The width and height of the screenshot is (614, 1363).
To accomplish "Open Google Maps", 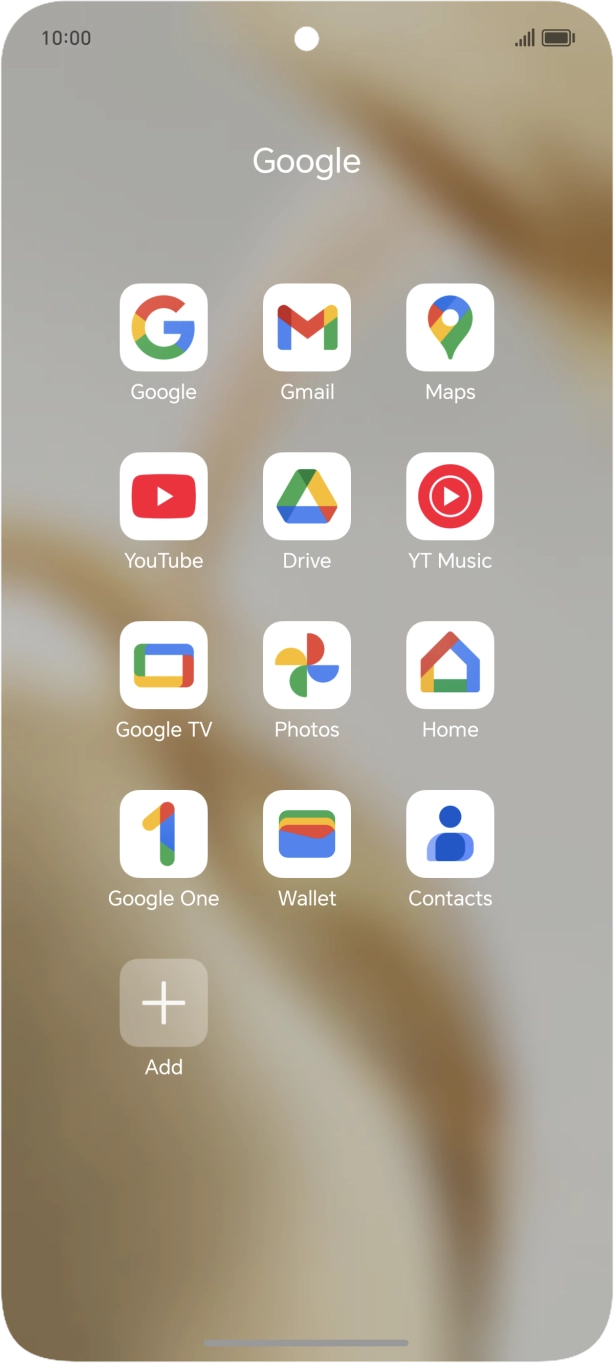I will [x=450, y=328].
